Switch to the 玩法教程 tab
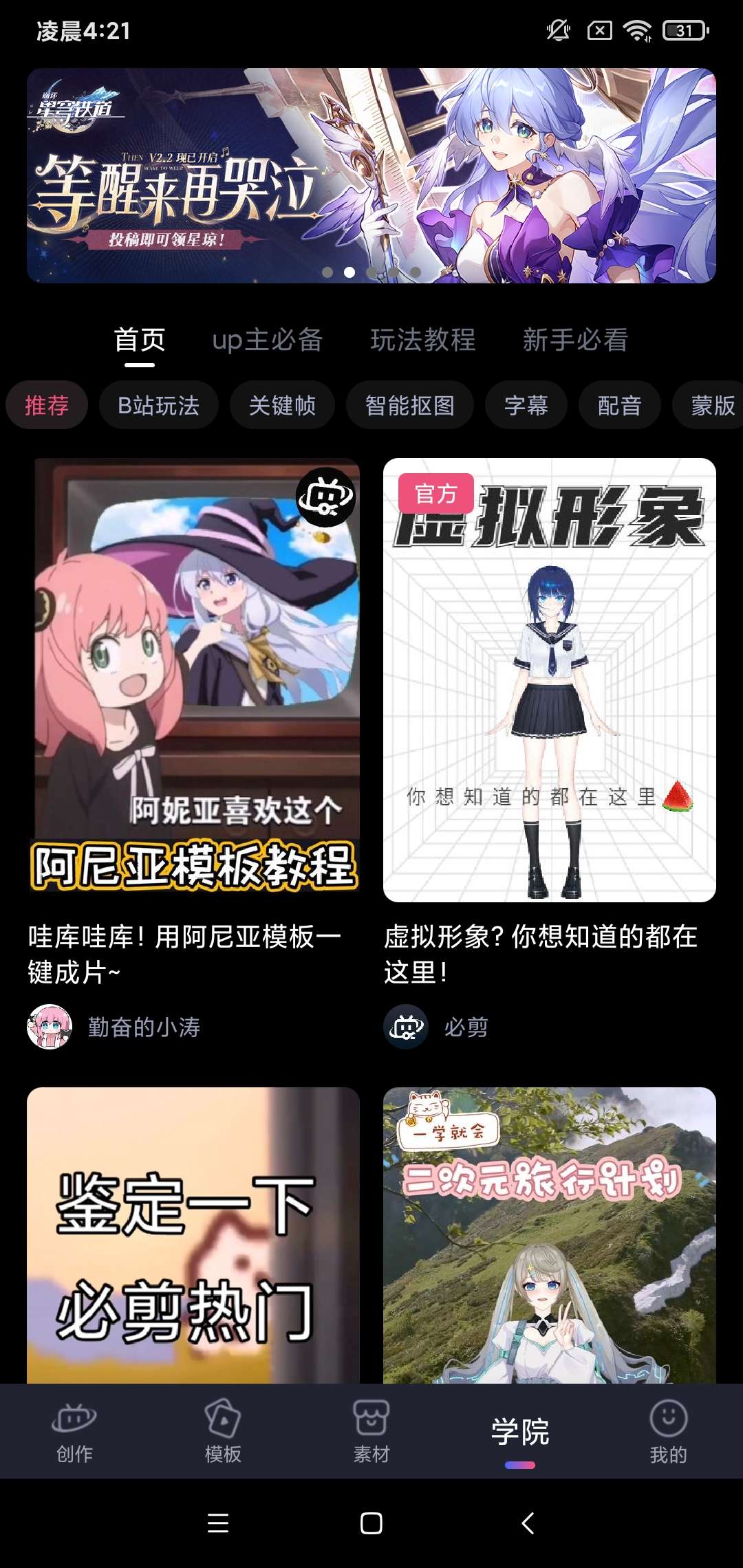Image resolution: width=743 pixels, height=1568 pixels. (423, 340)
